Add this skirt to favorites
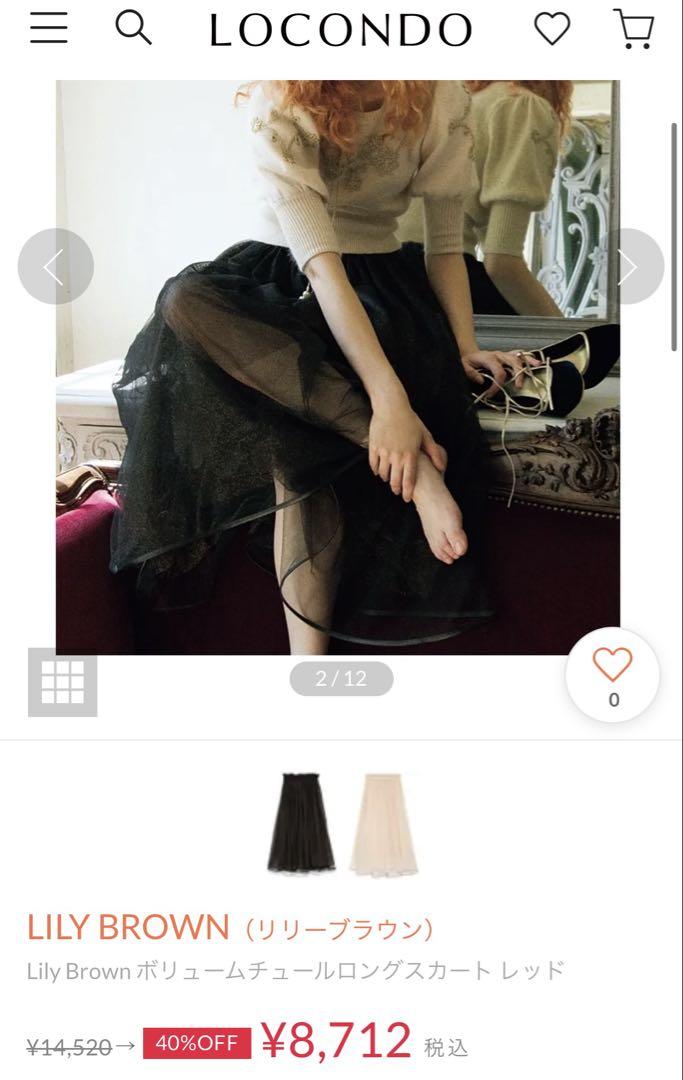This screenshot has width=683, height=1080. click(612, 674)
